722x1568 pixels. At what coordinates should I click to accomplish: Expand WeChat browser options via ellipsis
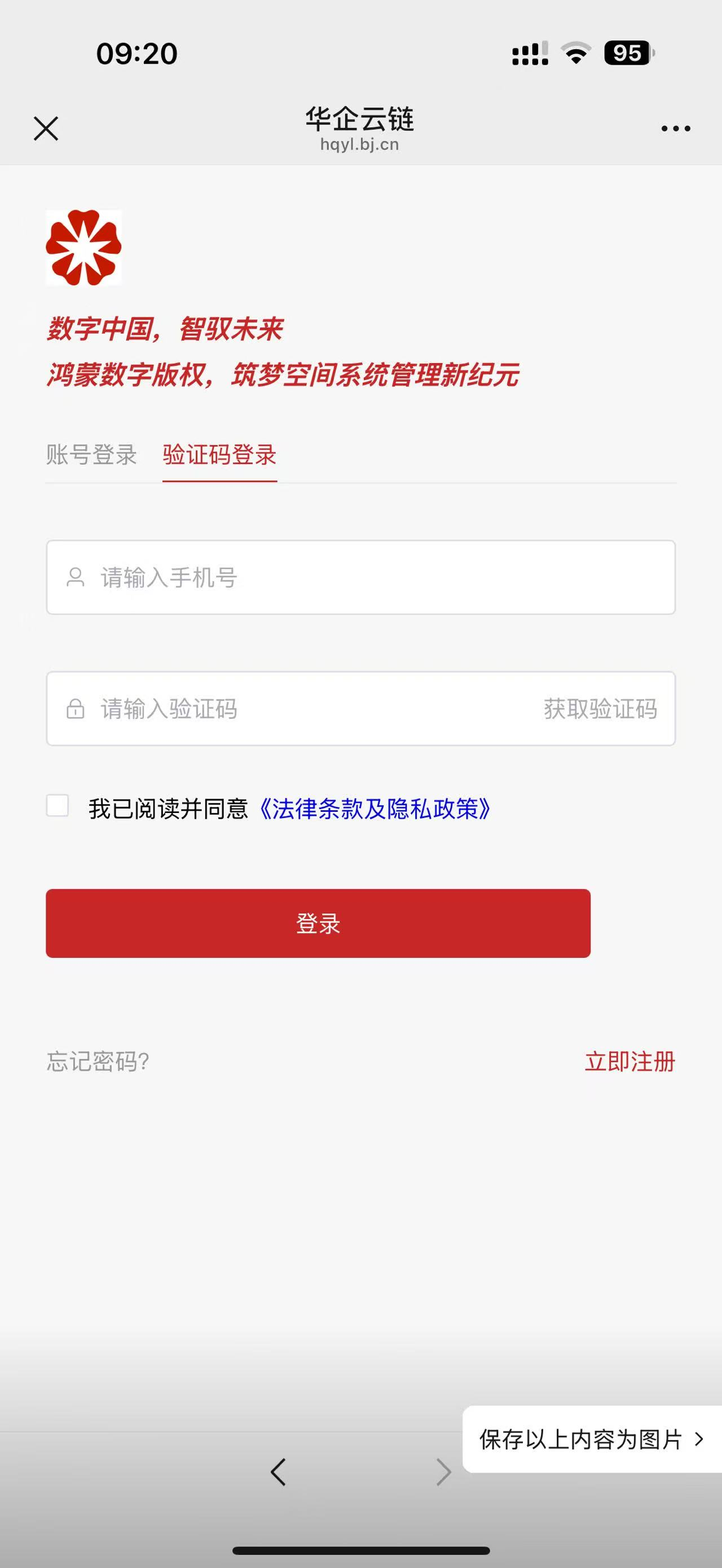point(676,127)
